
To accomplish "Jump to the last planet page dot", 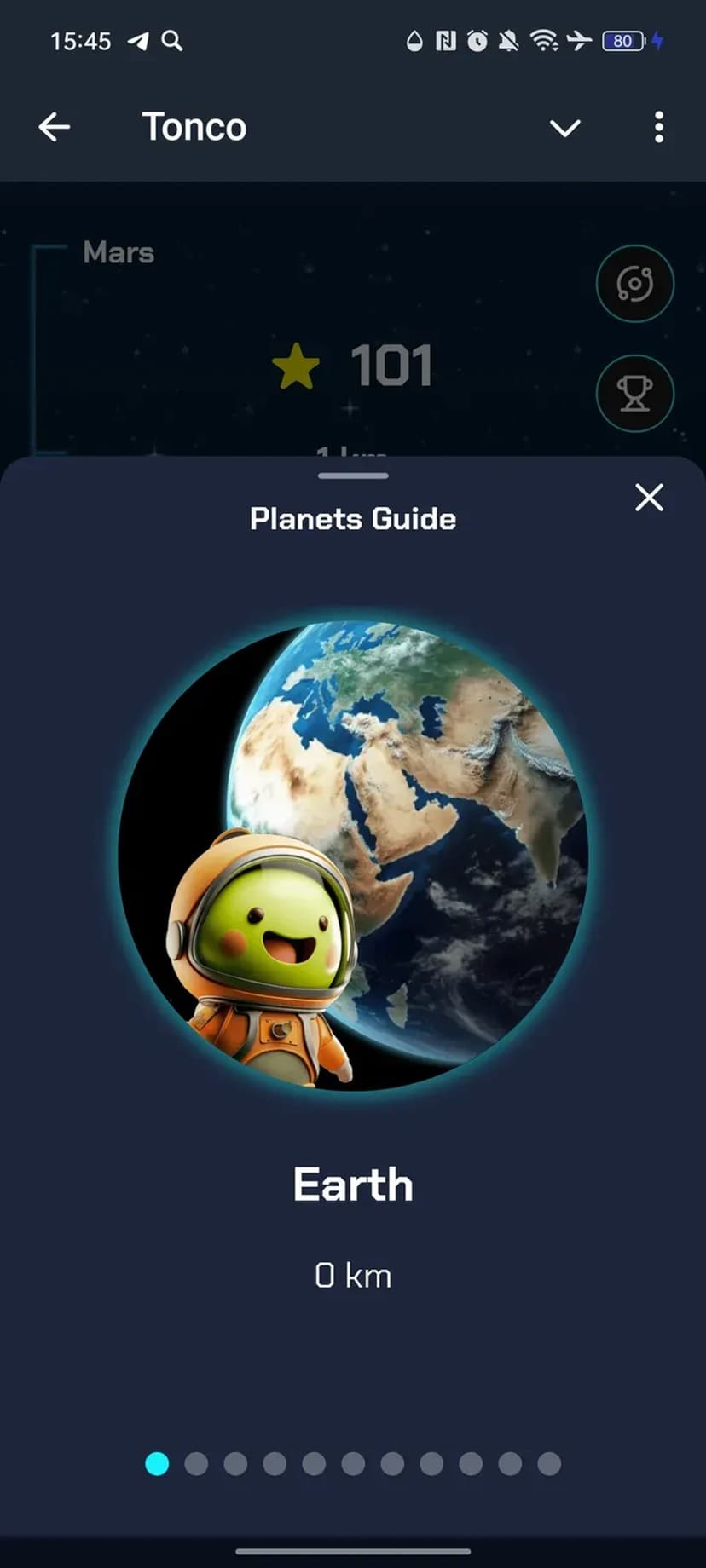I will coord(549,1464).
